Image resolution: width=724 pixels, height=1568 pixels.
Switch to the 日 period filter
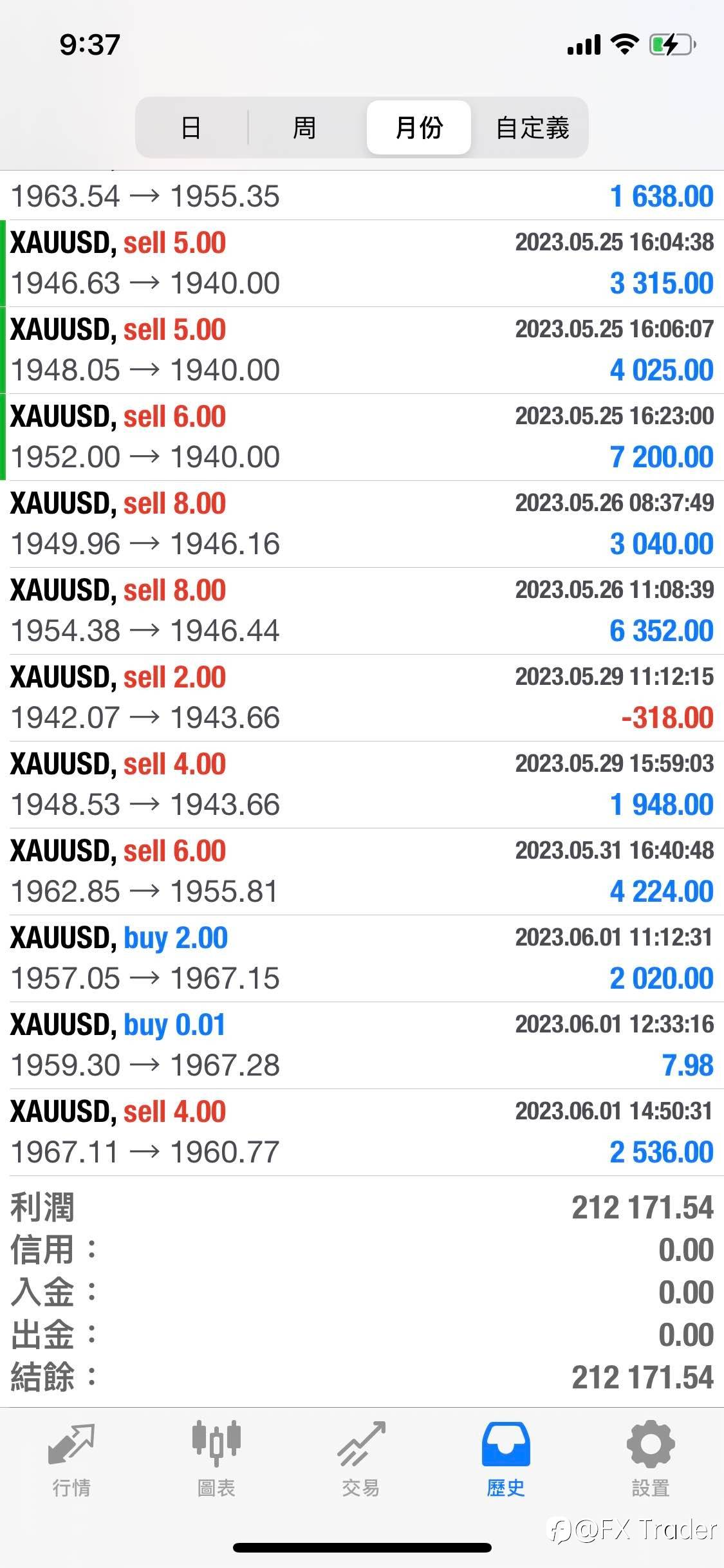[x=191, y=127]
